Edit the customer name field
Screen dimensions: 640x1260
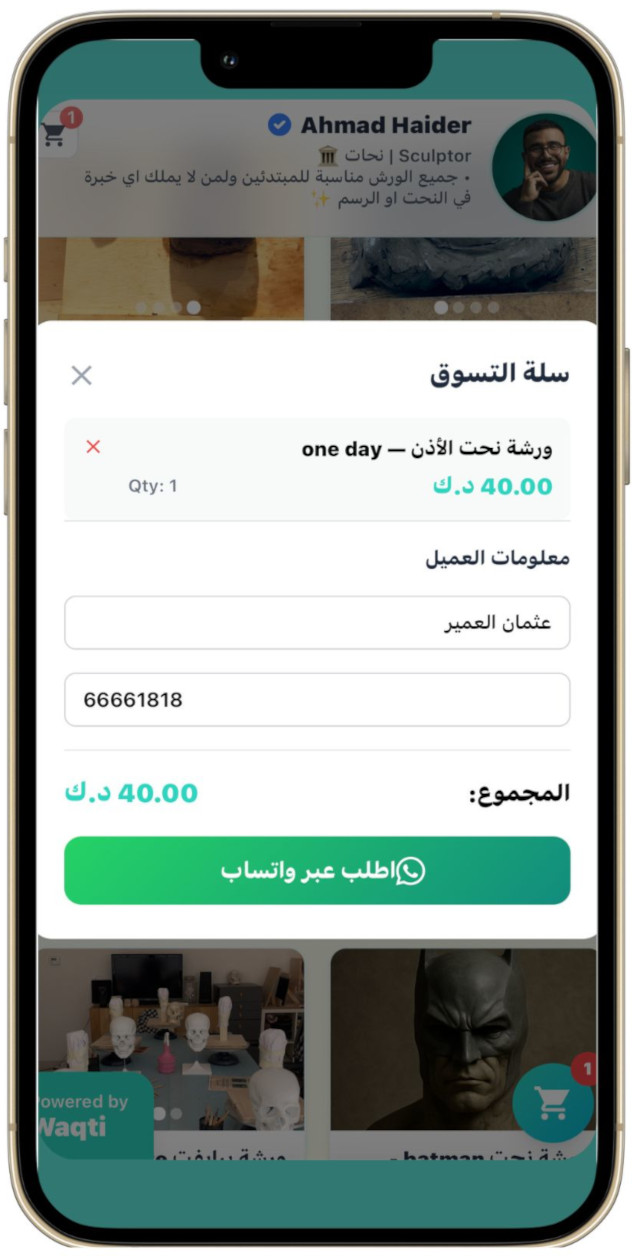click(317, 623)
